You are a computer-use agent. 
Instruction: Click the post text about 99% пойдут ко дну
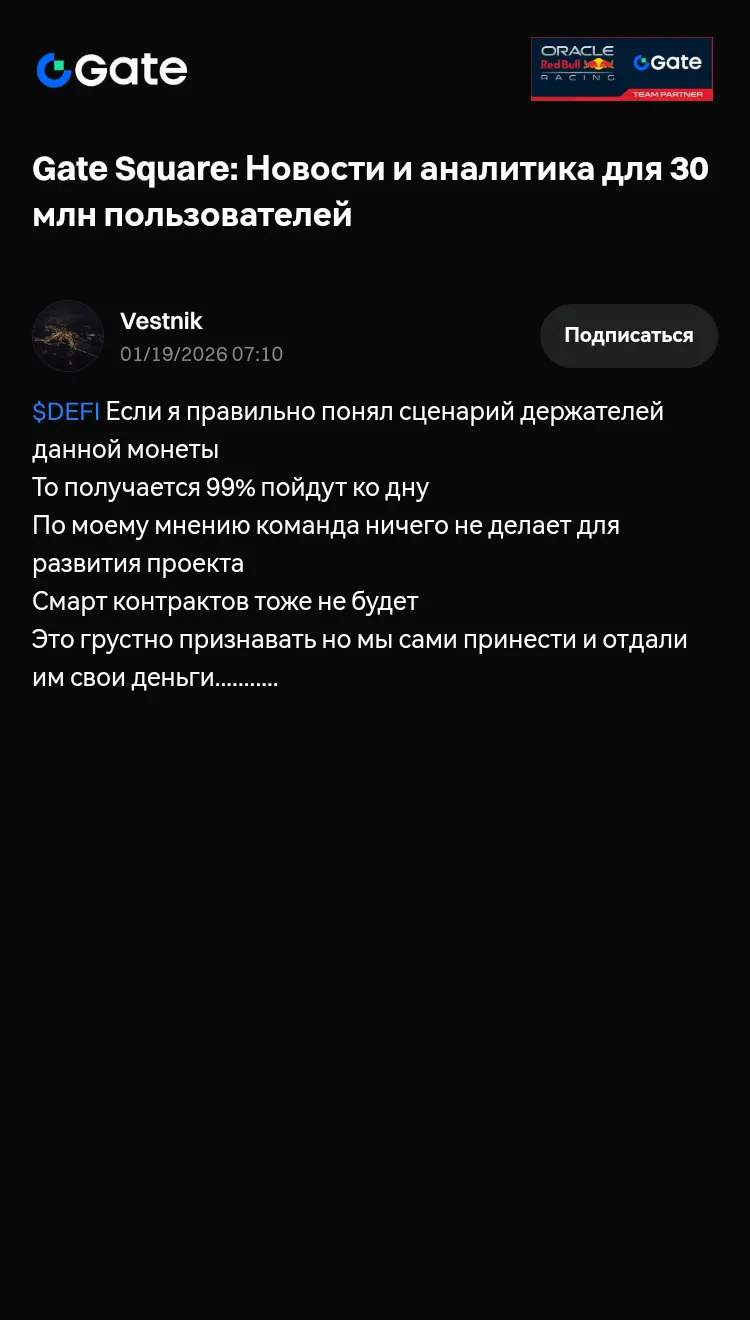pos(230,487)
